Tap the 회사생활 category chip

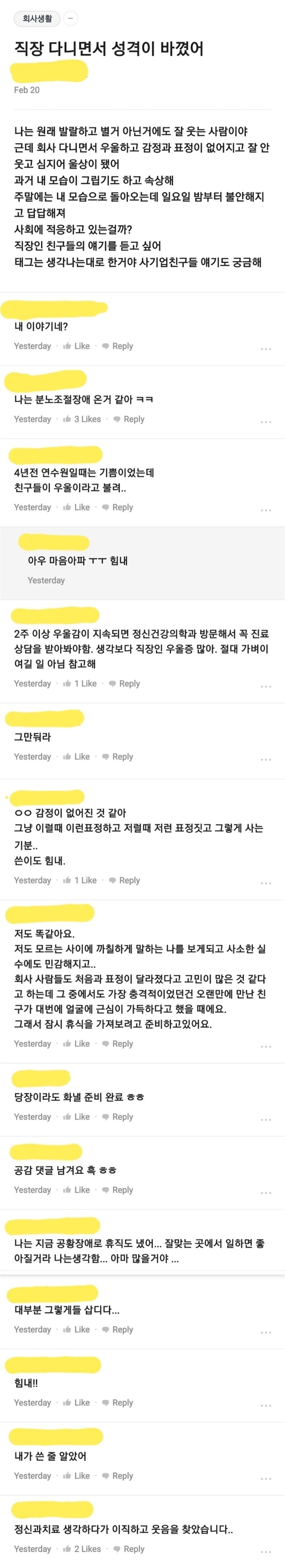(37, 19)
